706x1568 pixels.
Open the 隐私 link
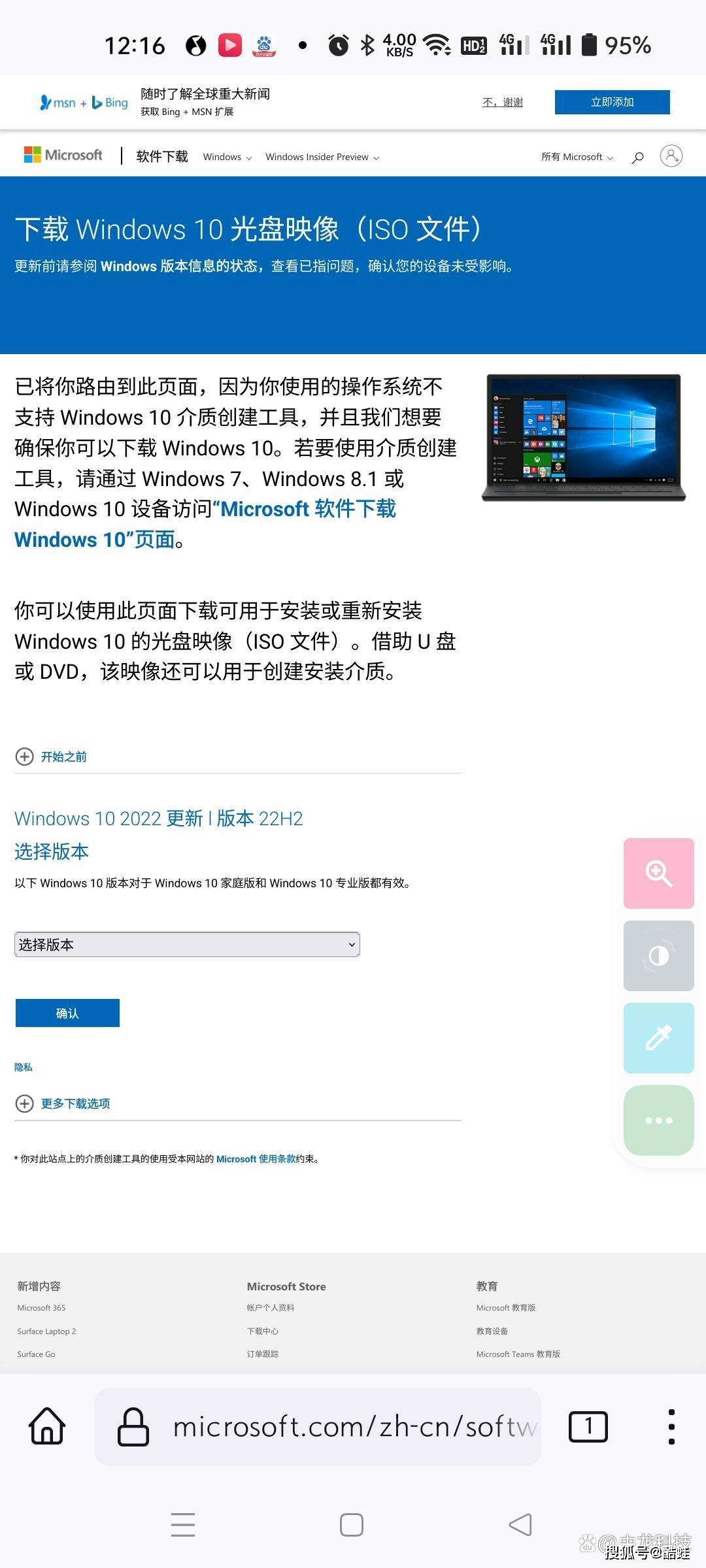[x=24, y=1067]
